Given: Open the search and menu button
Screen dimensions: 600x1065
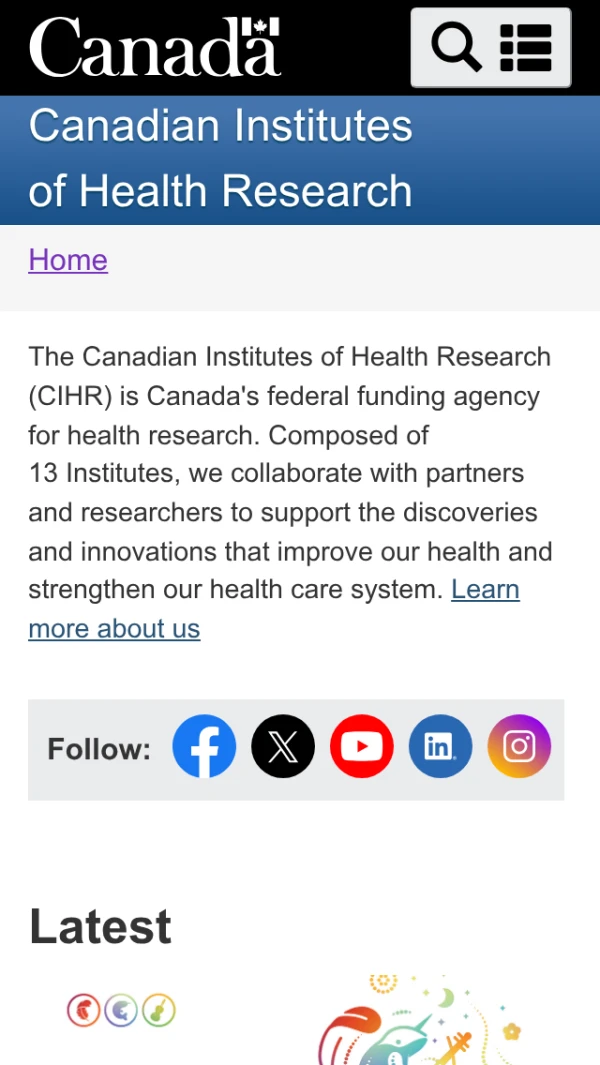Looking at the screenshot, I should tap(491, 48).
